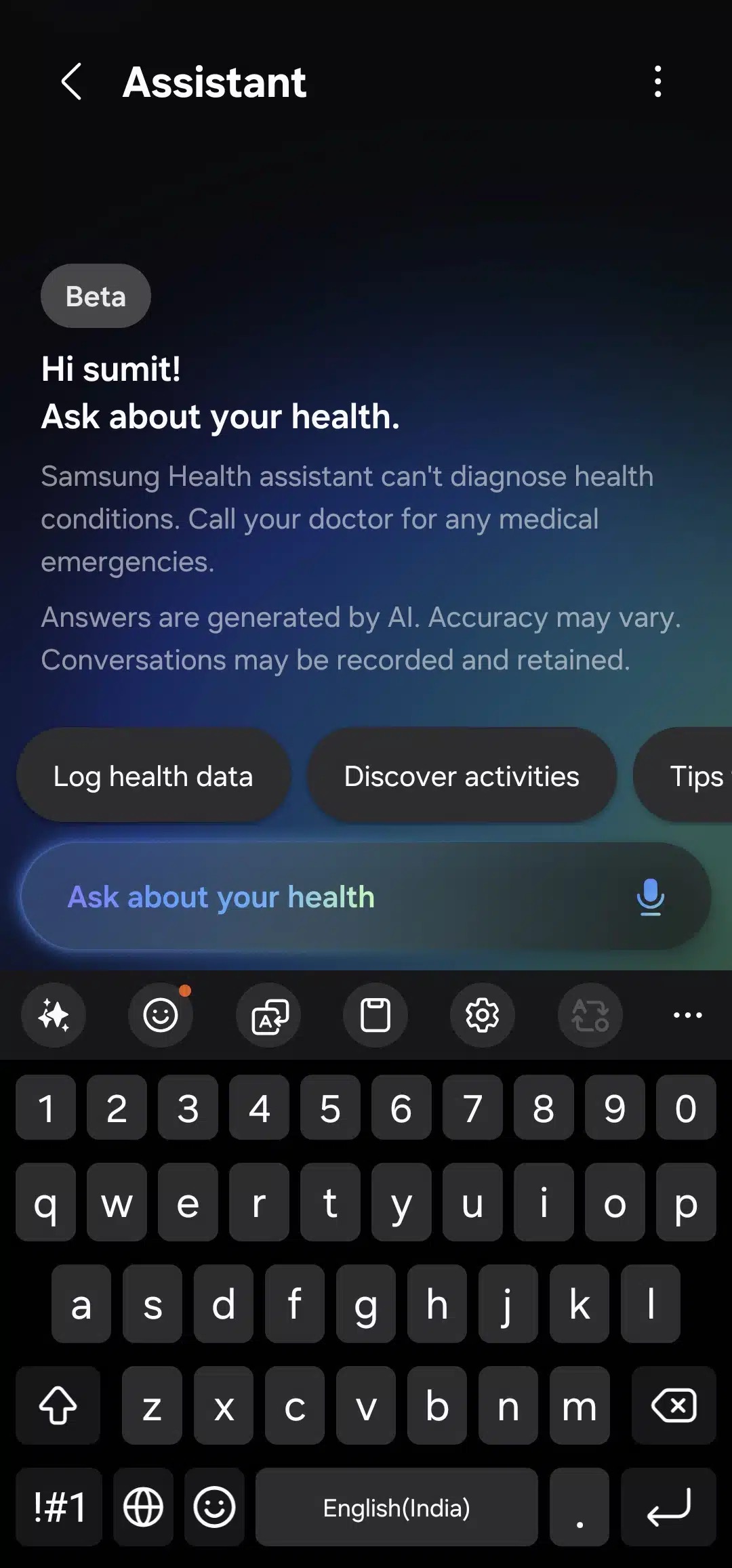
Task: Open keyboard settings gear
Action: click(482, 1015)
